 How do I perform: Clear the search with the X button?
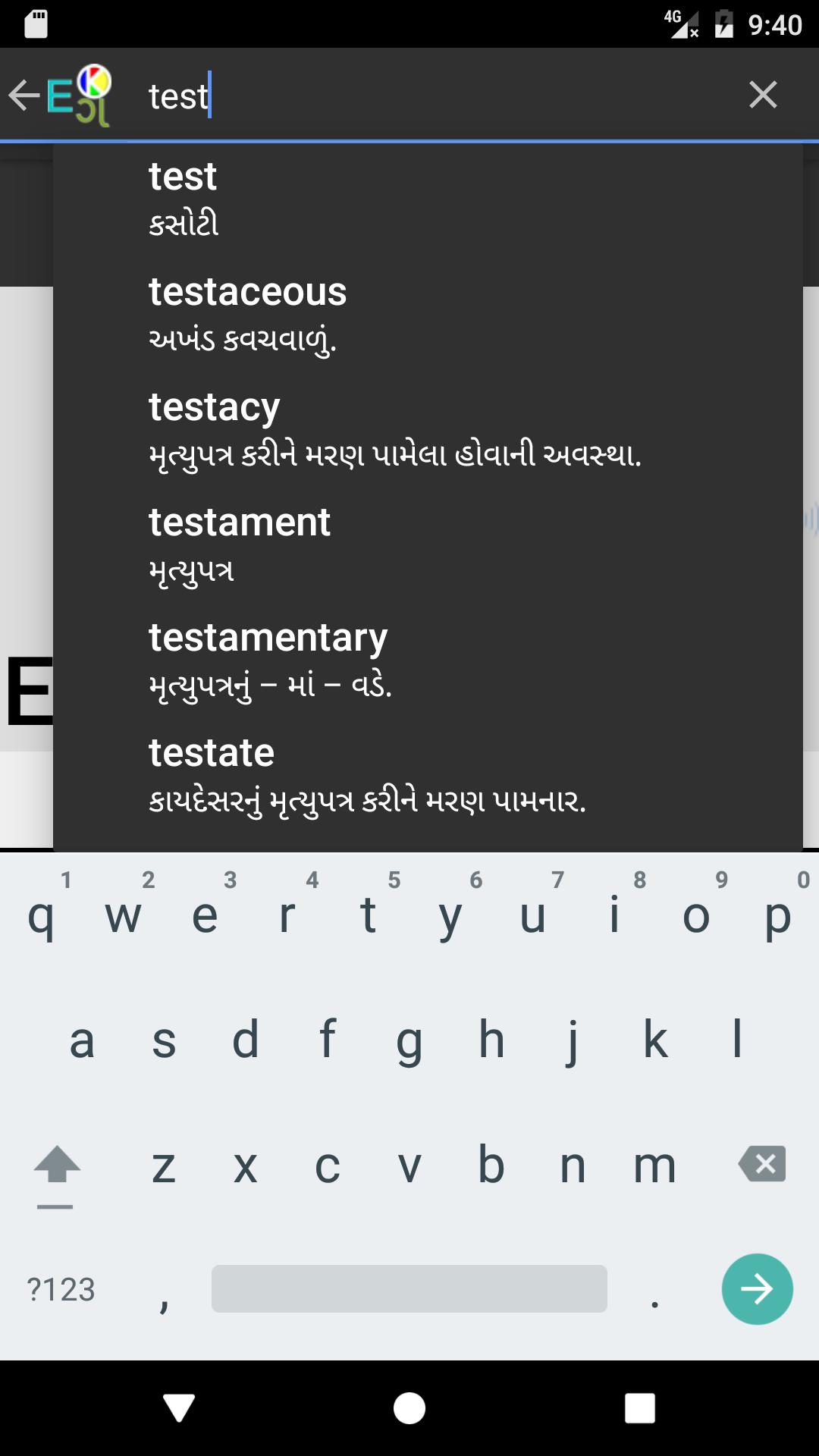pos(763,94)
